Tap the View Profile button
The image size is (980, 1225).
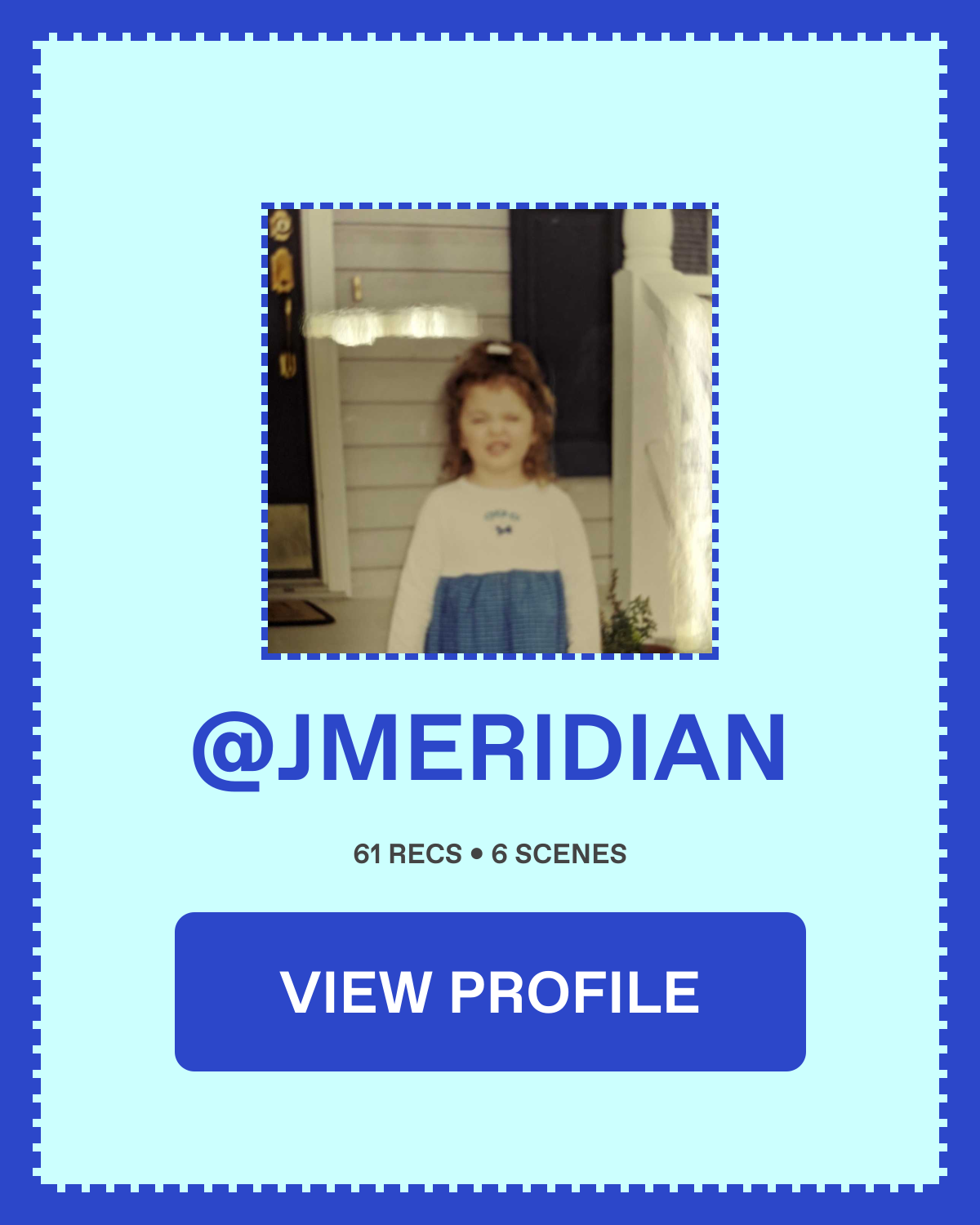[490, 991]
